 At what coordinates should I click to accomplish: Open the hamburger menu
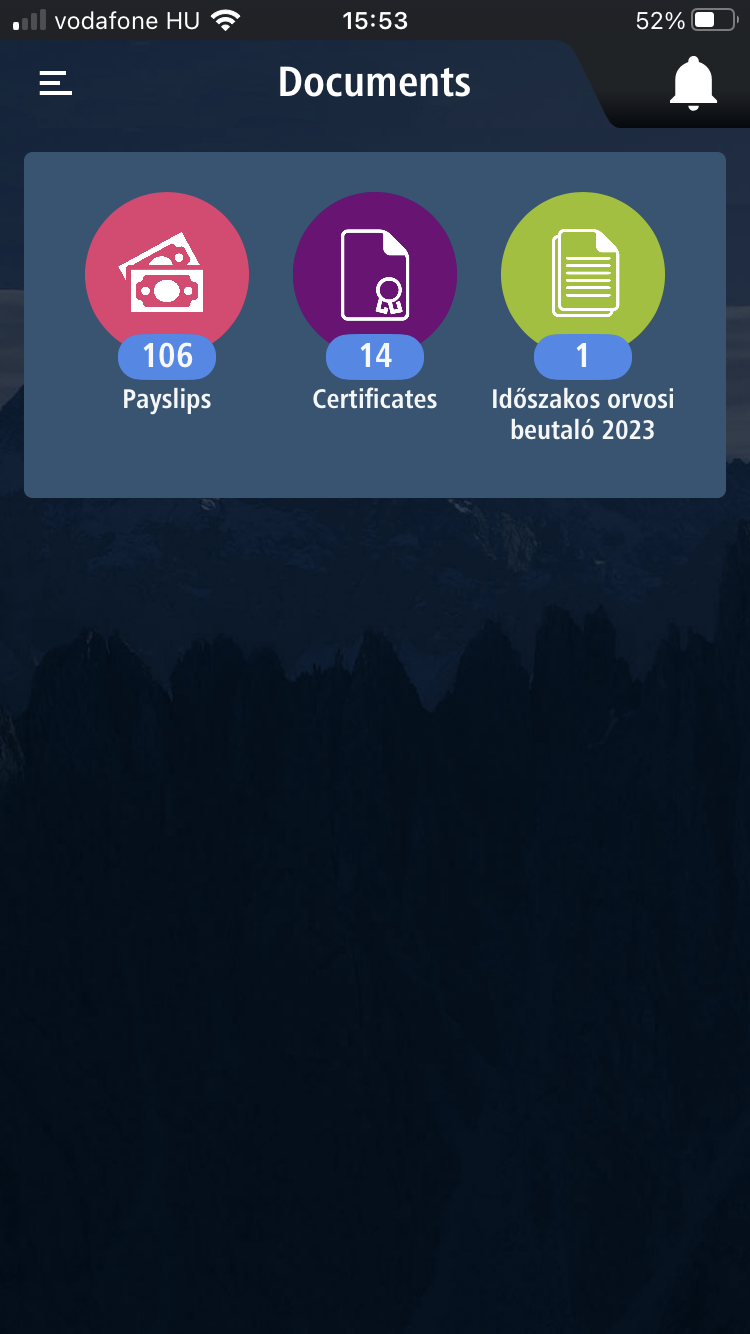[56, 83]
